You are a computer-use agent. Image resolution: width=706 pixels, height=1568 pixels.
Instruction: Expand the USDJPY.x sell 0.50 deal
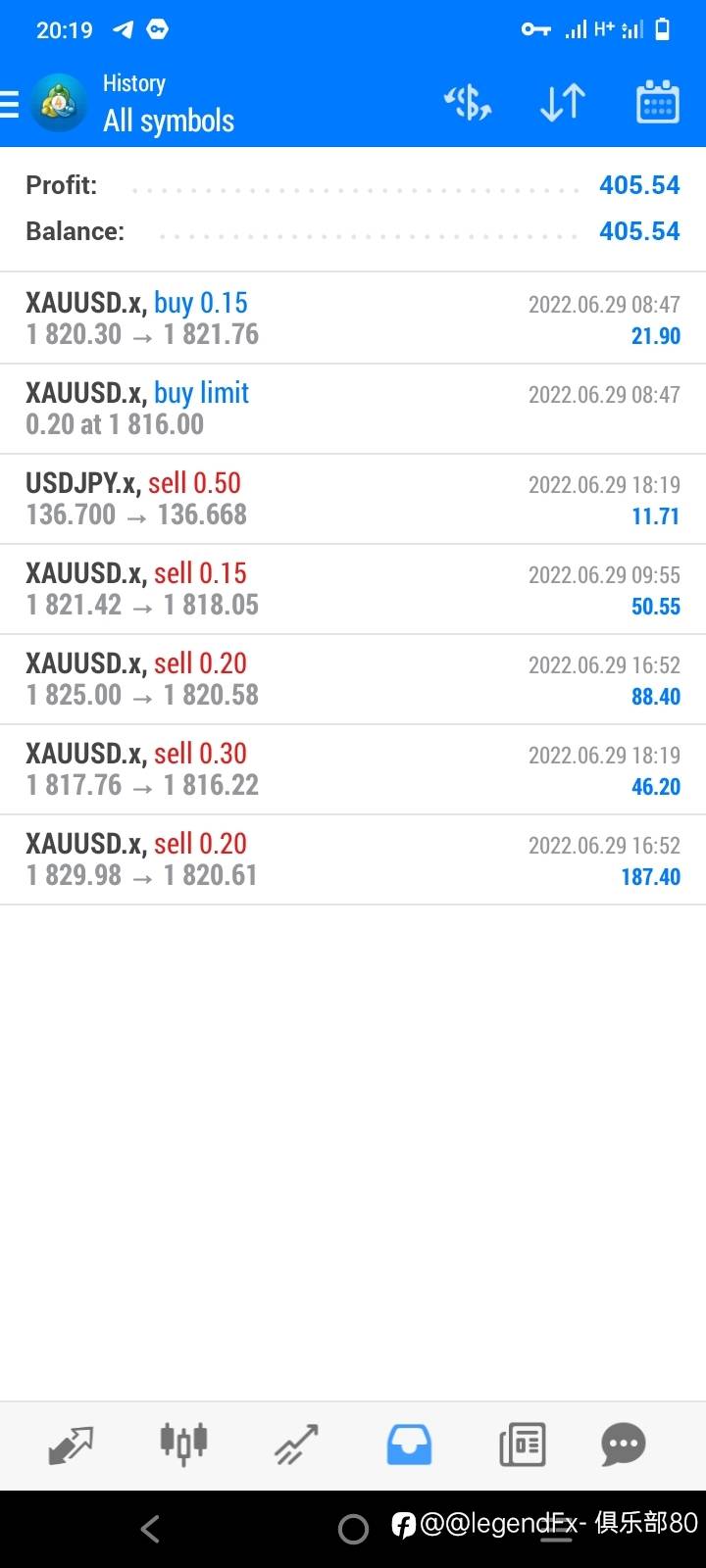click(353, 499)
